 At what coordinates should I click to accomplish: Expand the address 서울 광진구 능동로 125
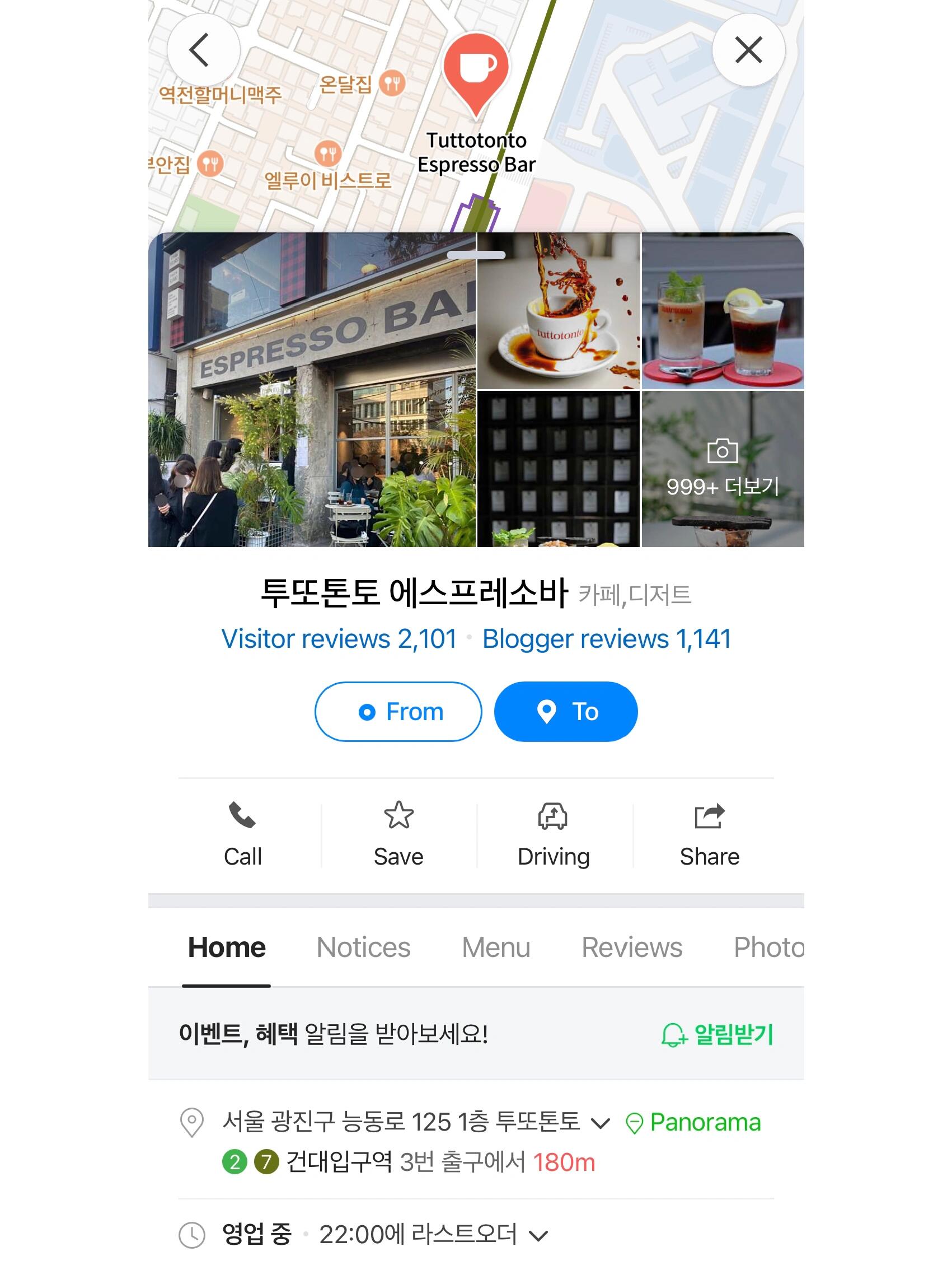pos(599,1123)
